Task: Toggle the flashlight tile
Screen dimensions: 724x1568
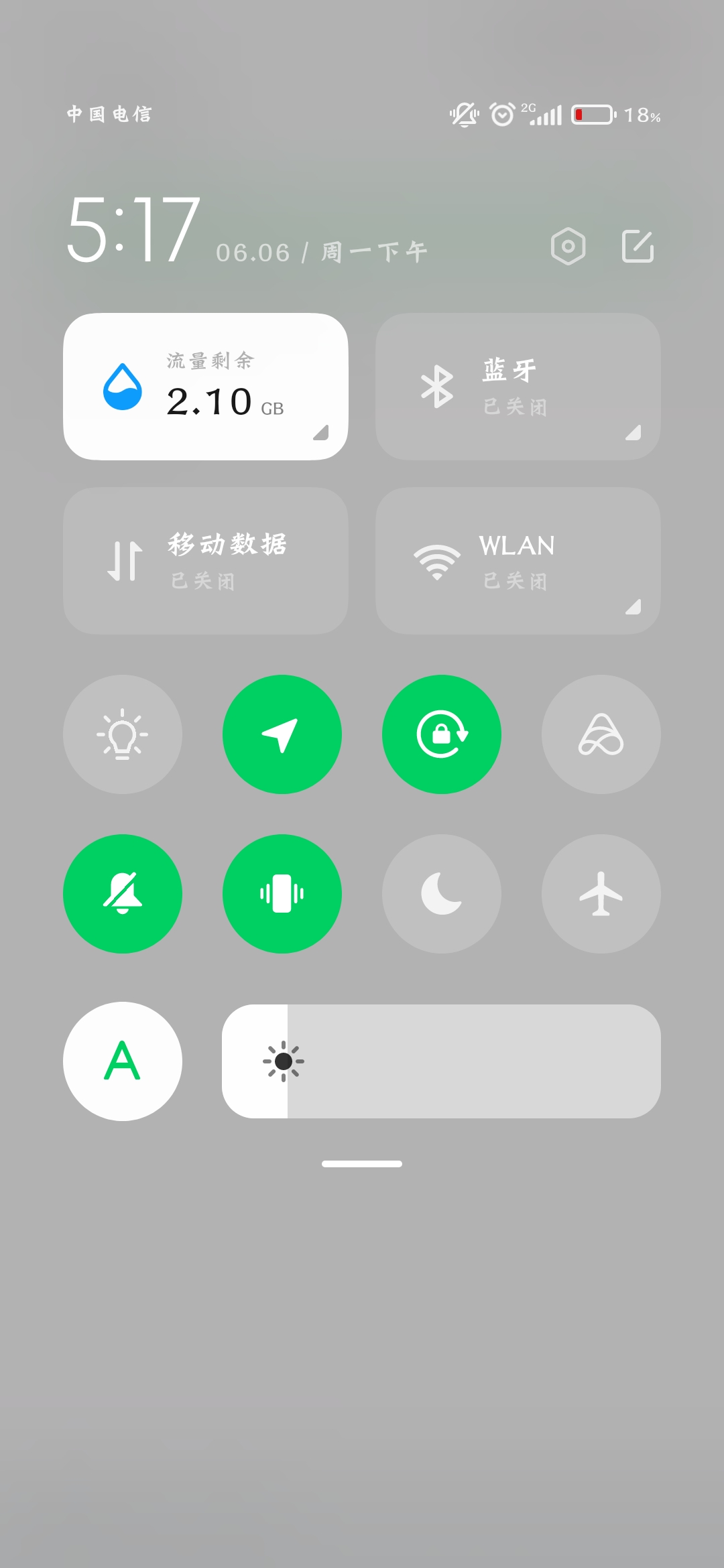Action: [123, 734]
